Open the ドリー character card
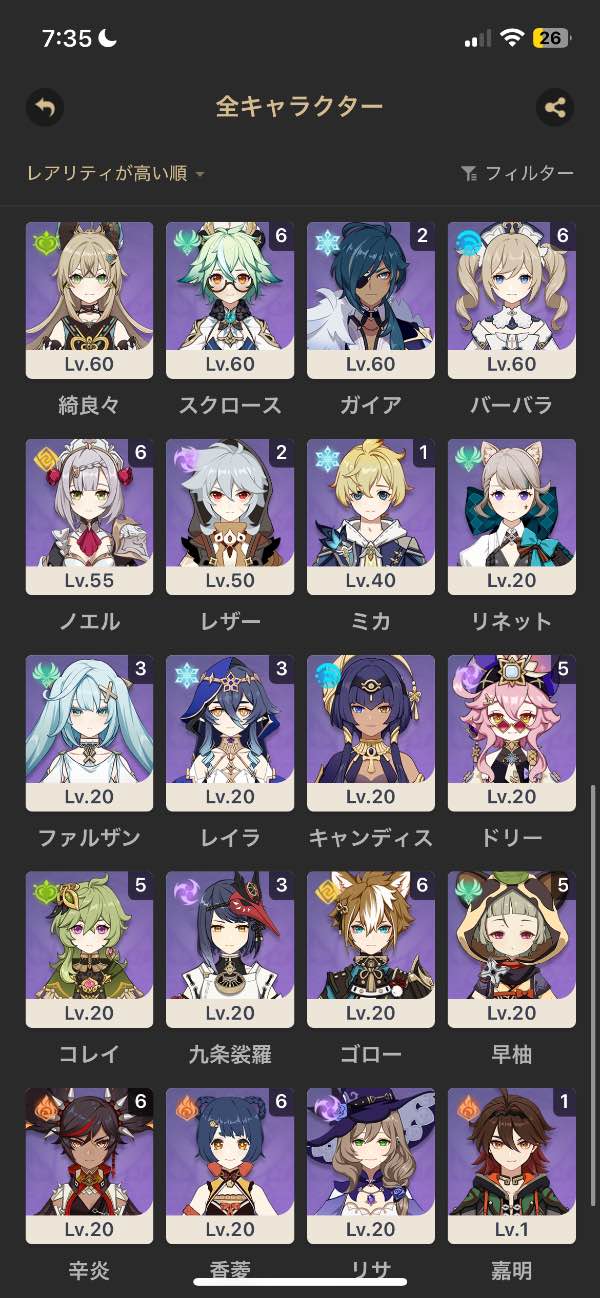This screenshot has height=1298, width=600. coord(511,733)
